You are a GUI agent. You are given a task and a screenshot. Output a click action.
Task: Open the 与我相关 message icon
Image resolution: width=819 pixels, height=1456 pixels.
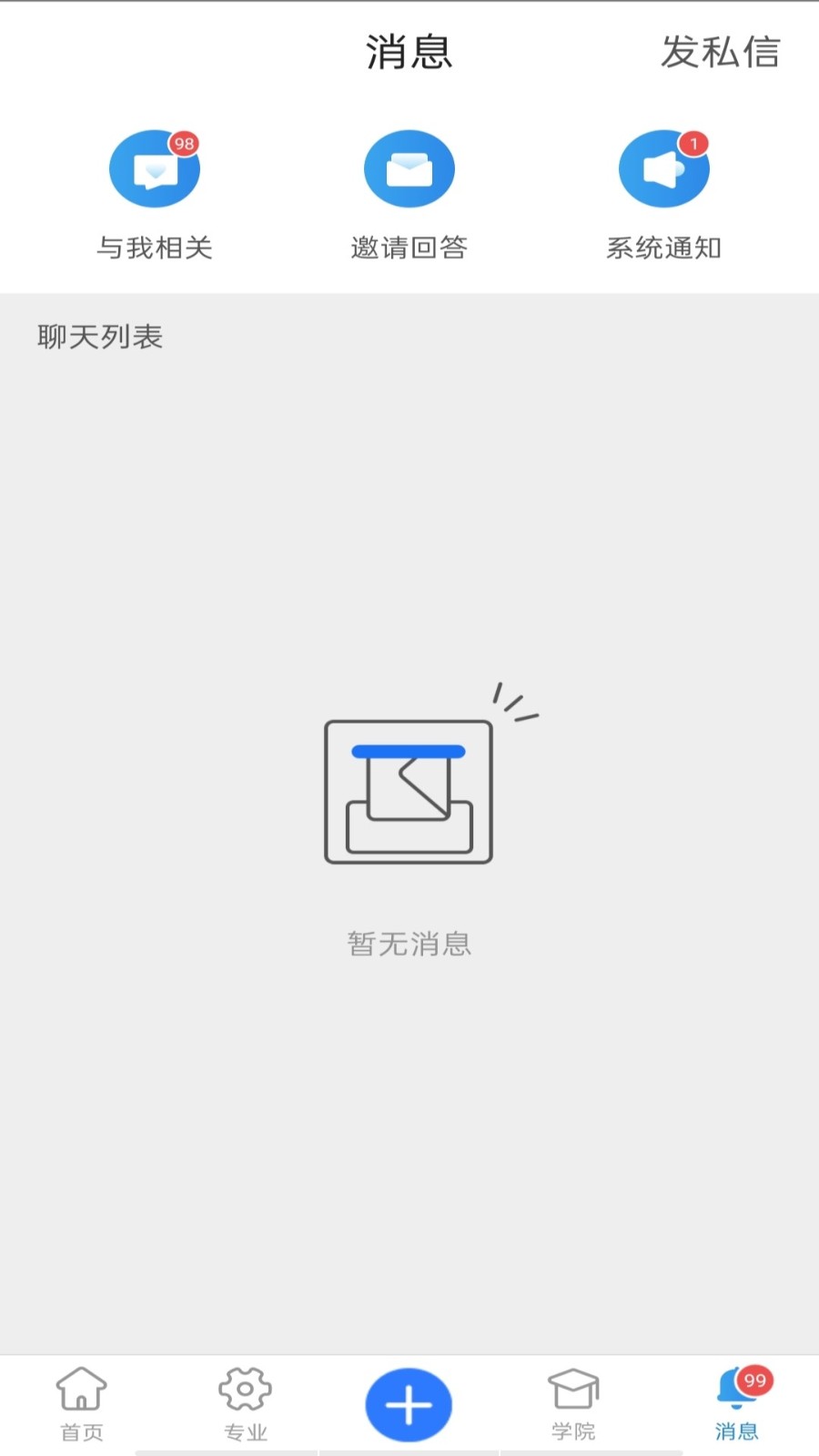pos(153,168)
